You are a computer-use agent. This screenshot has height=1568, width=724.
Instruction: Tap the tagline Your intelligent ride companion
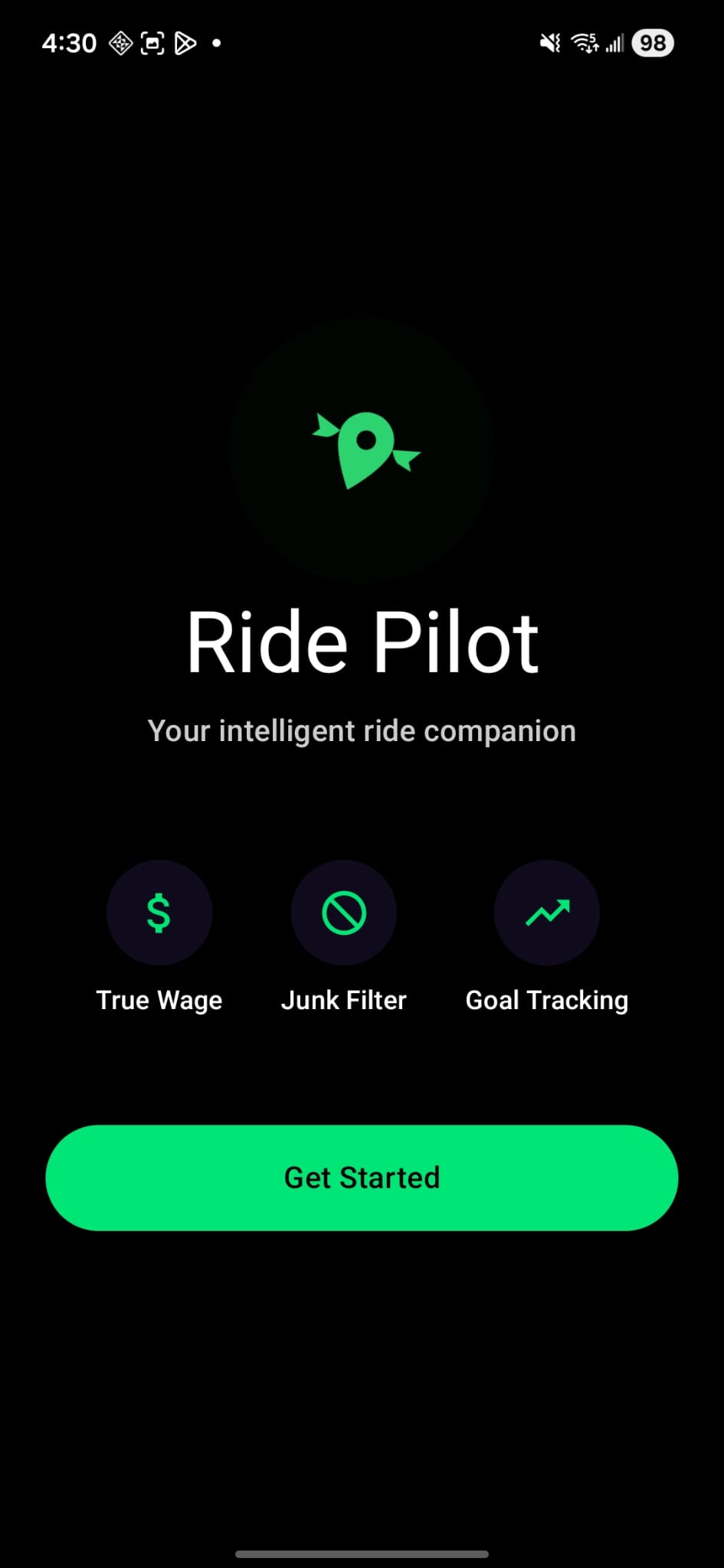[x=362, y=731]
